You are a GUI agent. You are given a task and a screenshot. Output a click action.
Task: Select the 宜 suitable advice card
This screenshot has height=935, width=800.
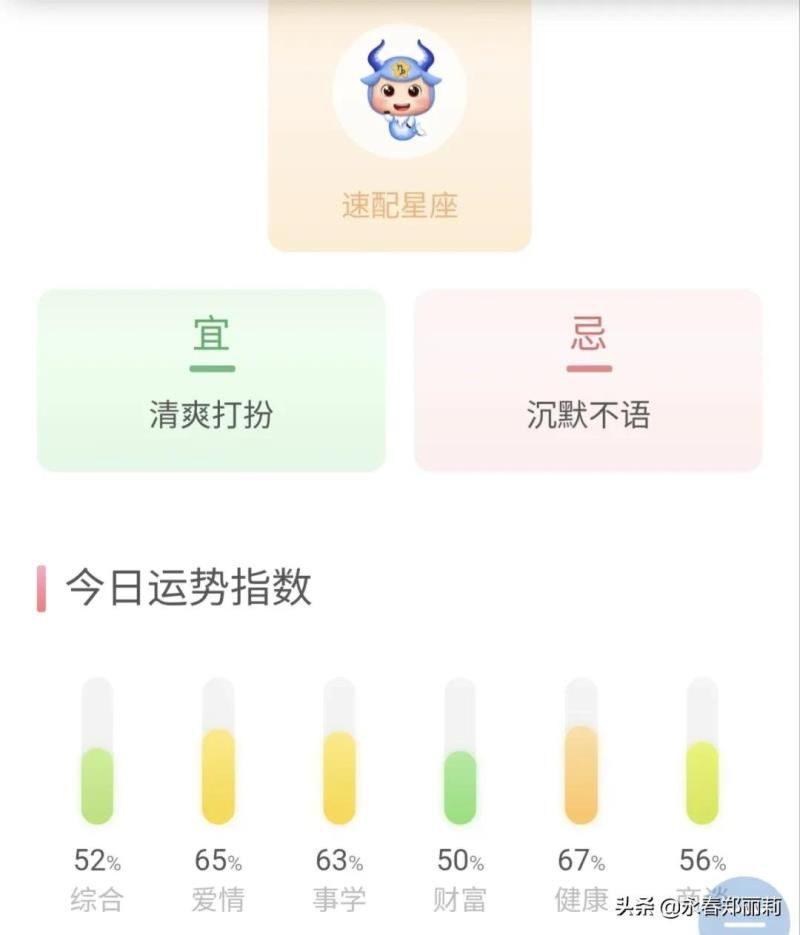click(211, 377)
